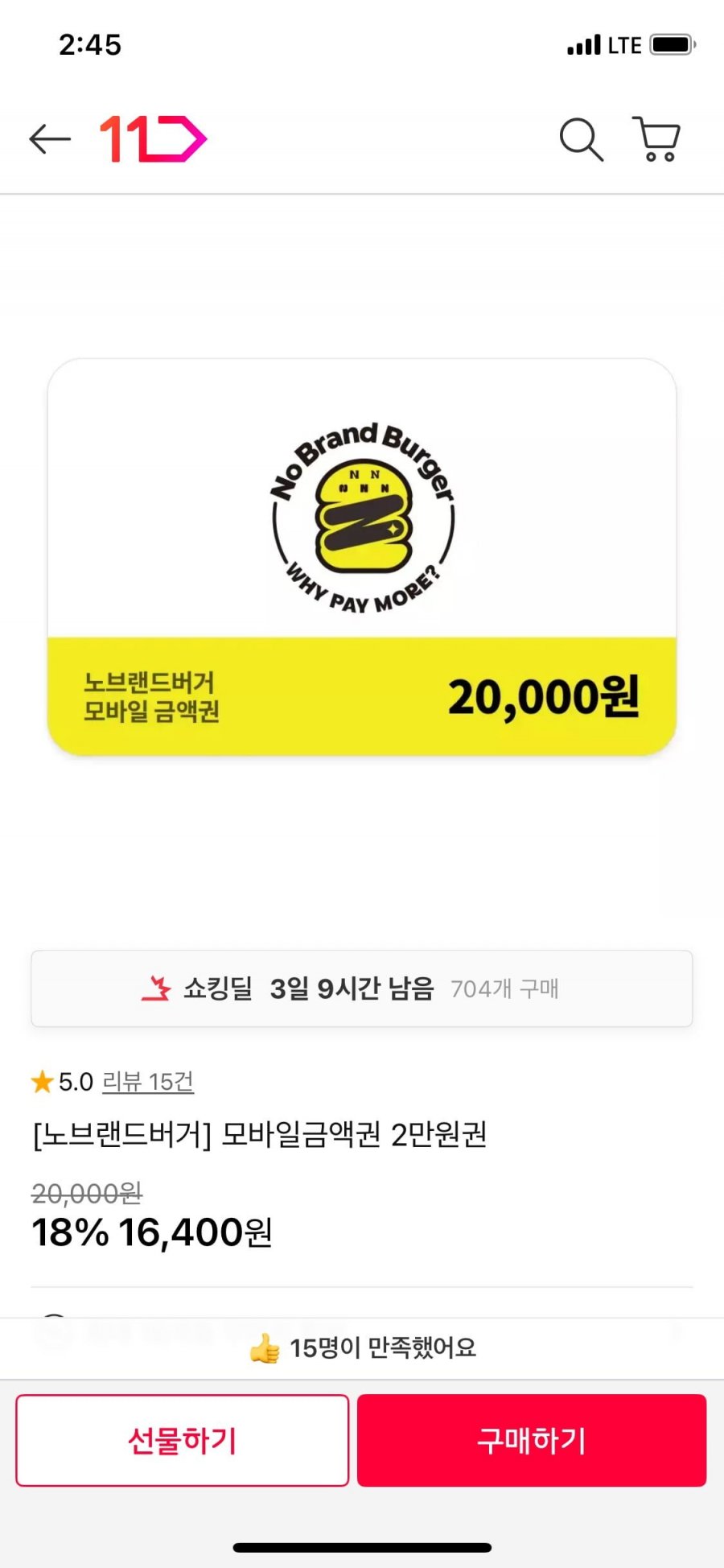
Task: Open the No Brand Burger voucher image
Action: (362, 557)
